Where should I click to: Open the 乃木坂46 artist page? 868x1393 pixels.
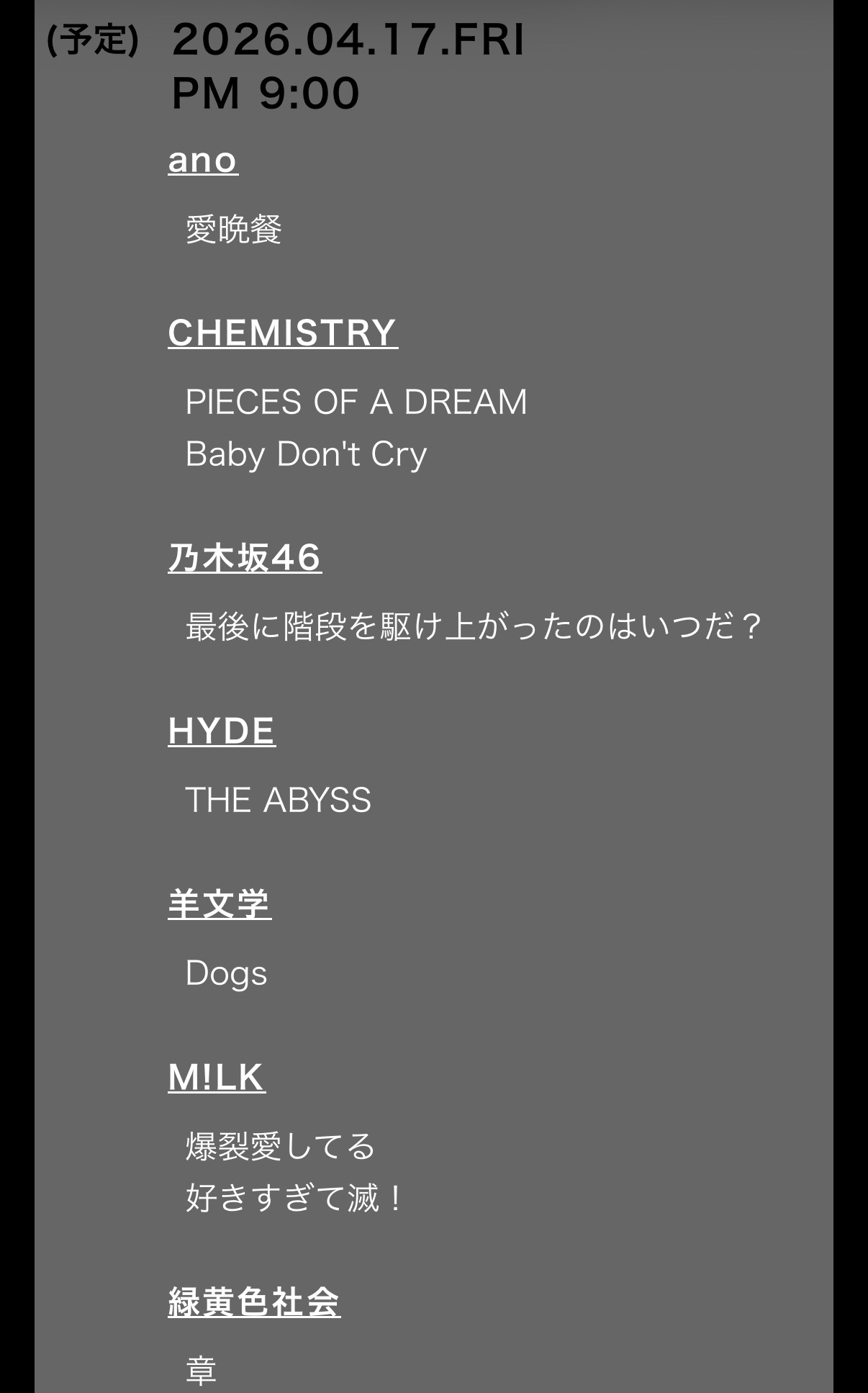pyautogui.click(x=245, y=558)
